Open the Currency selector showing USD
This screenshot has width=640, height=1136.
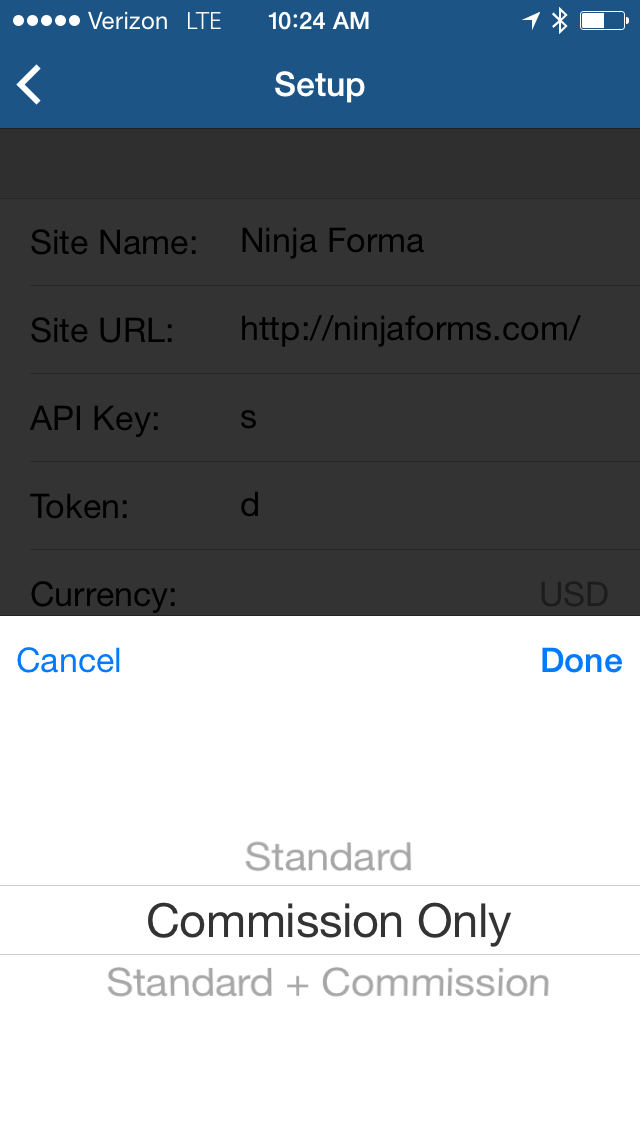573,595
